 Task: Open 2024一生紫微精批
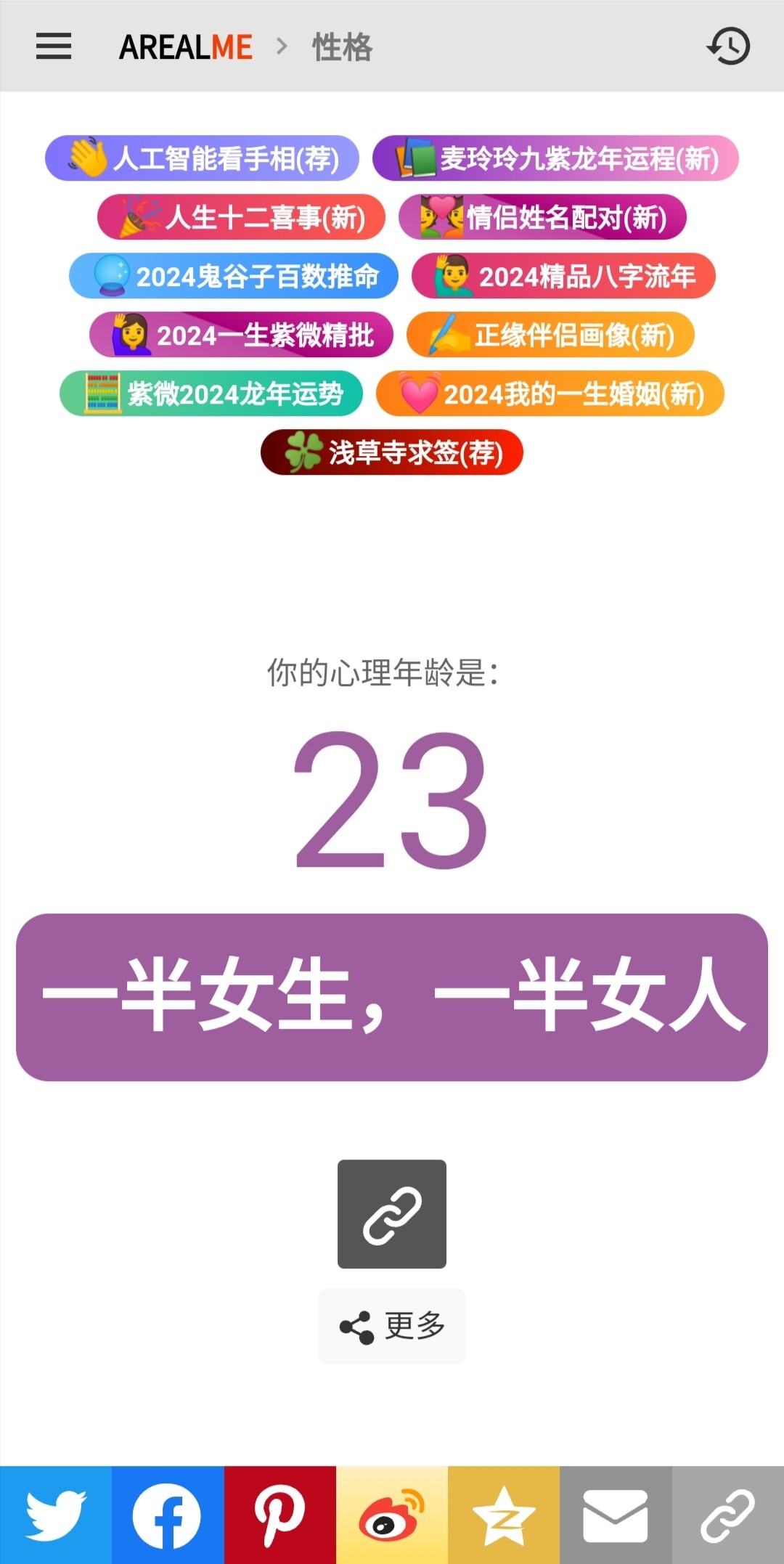click(x=241, y=335)
